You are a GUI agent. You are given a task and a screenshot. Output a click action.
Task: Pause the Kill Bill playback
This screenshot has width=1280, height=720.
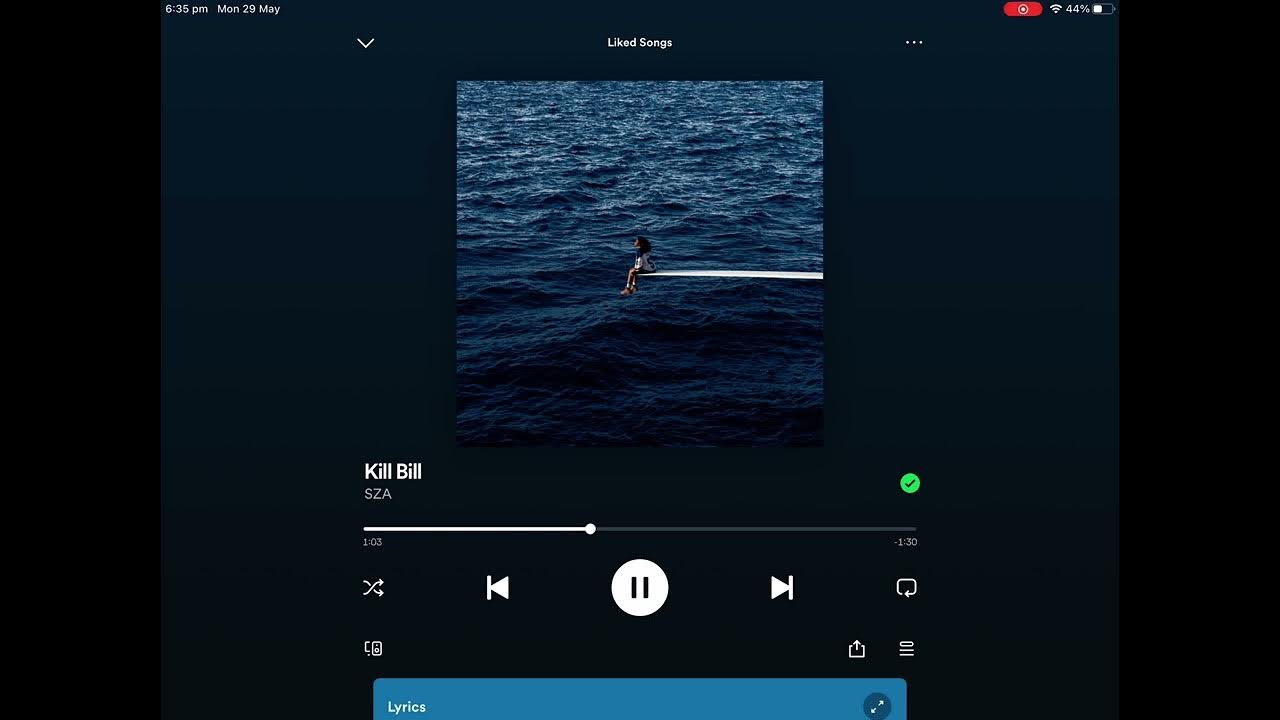pyautogui.click(x=640, y=588)
